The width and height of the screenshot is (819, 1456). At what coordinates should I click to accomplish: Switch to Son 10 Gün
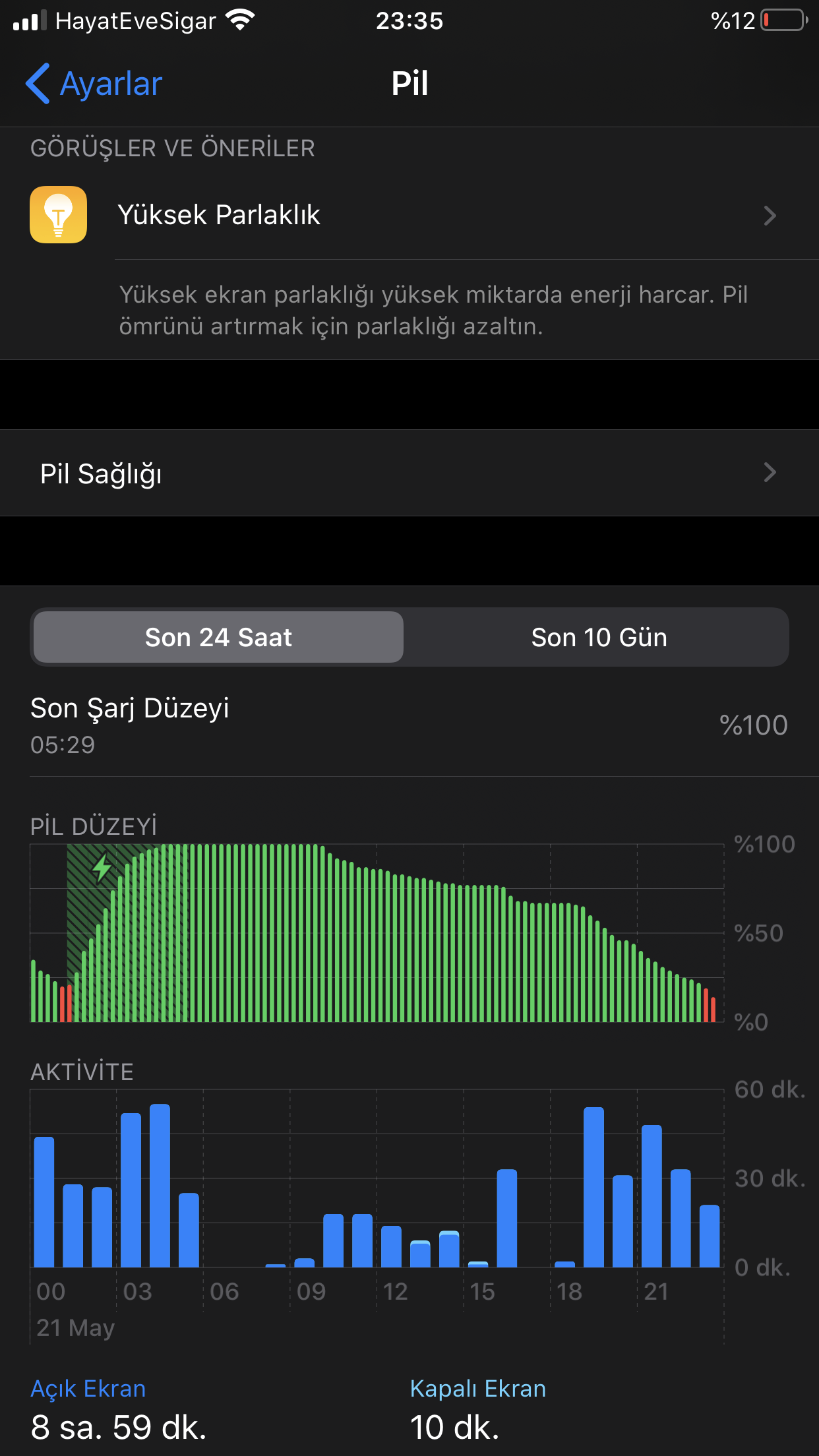599,637
